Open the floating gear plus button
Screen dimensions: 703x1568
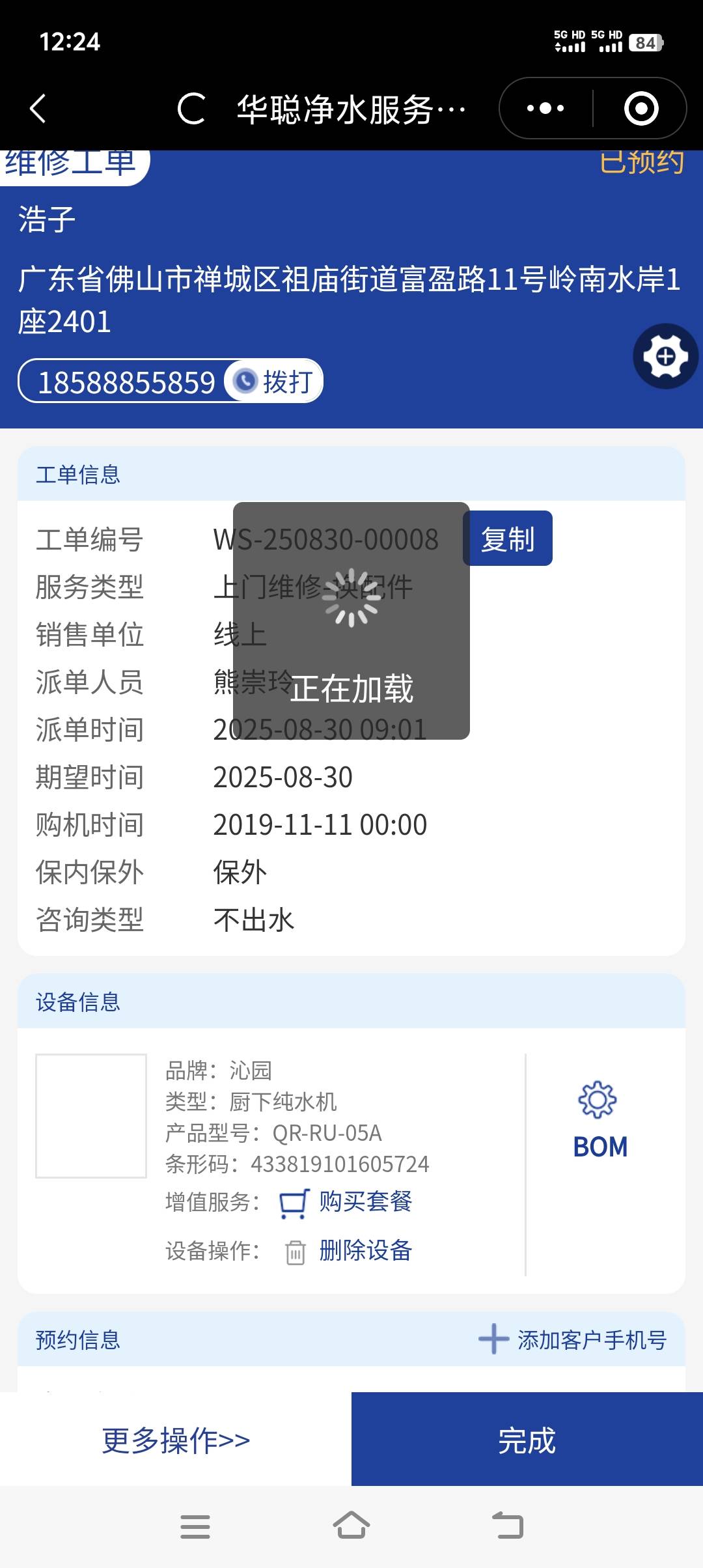coord(665,356)
